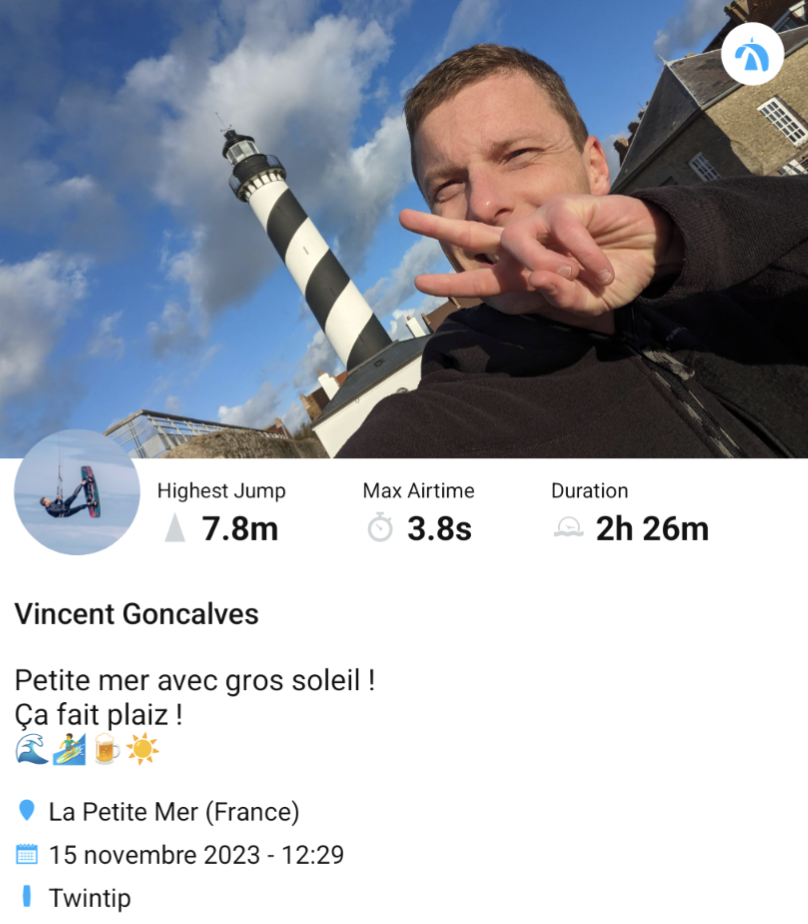Open Vincent Goncalves's profile avatar
Screen dimensions: 808x924
point(77,492)
